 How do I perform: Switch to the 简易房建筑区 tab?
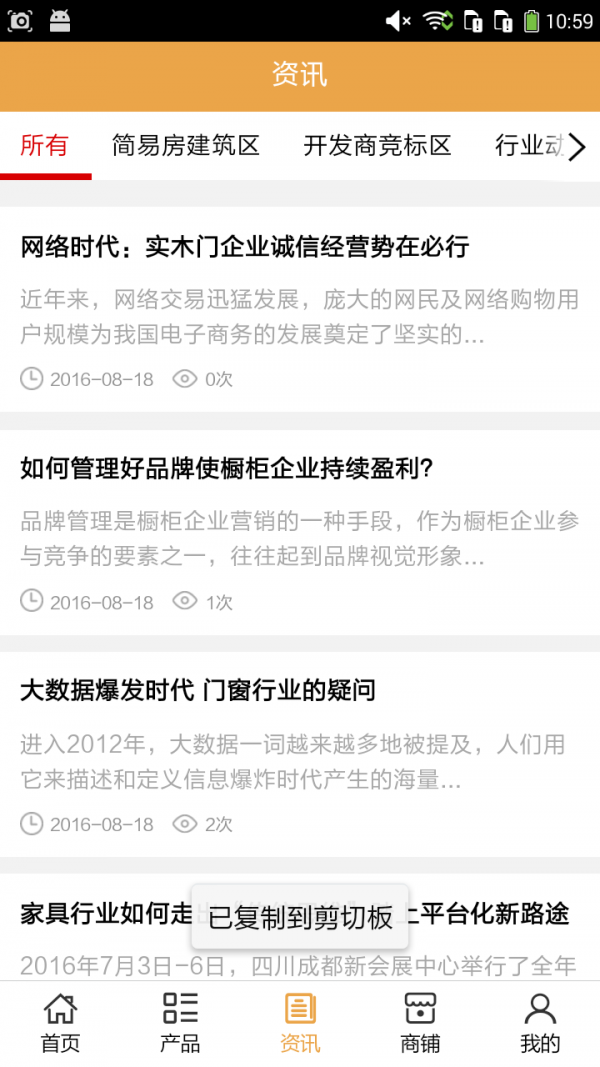[186, 146]
